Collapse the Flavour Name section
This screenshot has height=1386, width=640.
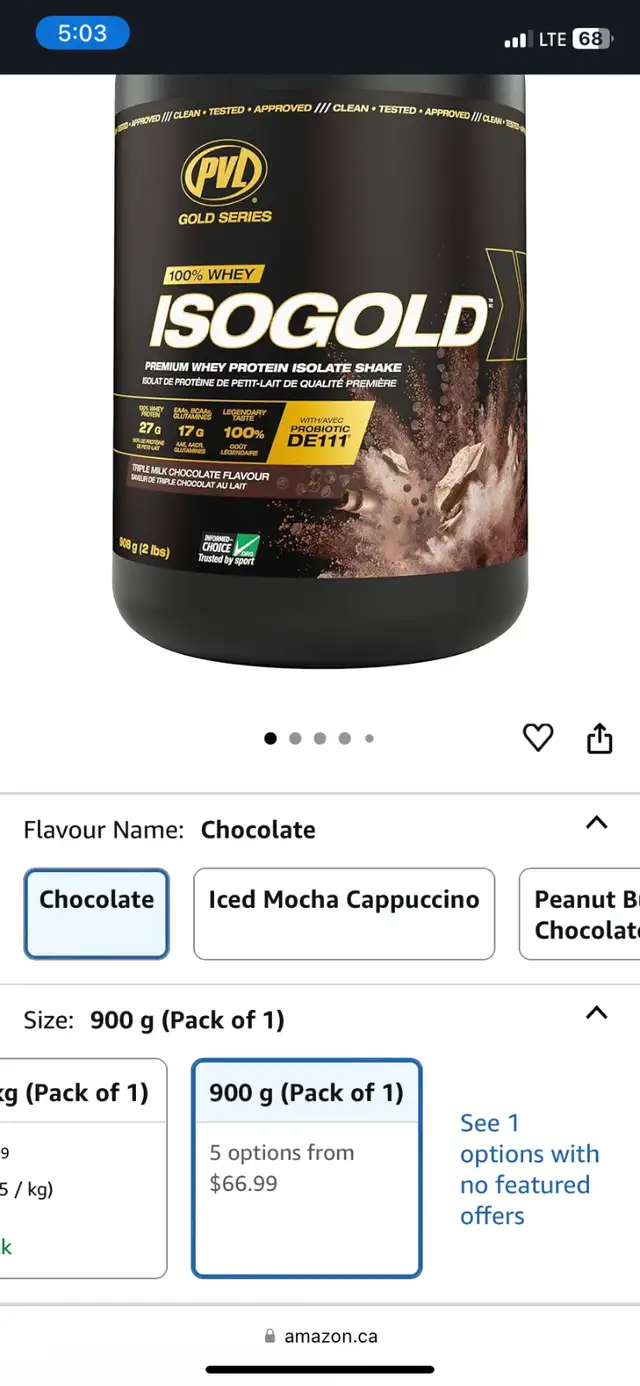tap(596, 823)
